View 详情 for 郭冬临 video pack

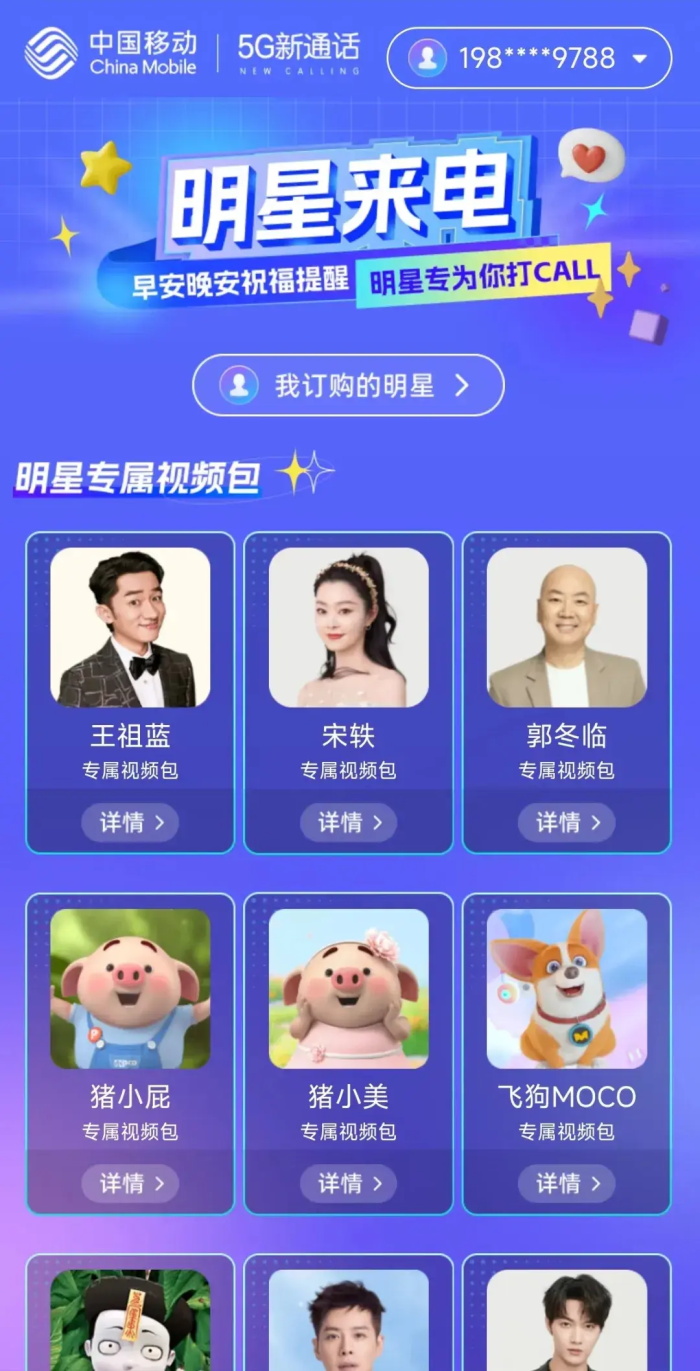[x=566, y=822]
